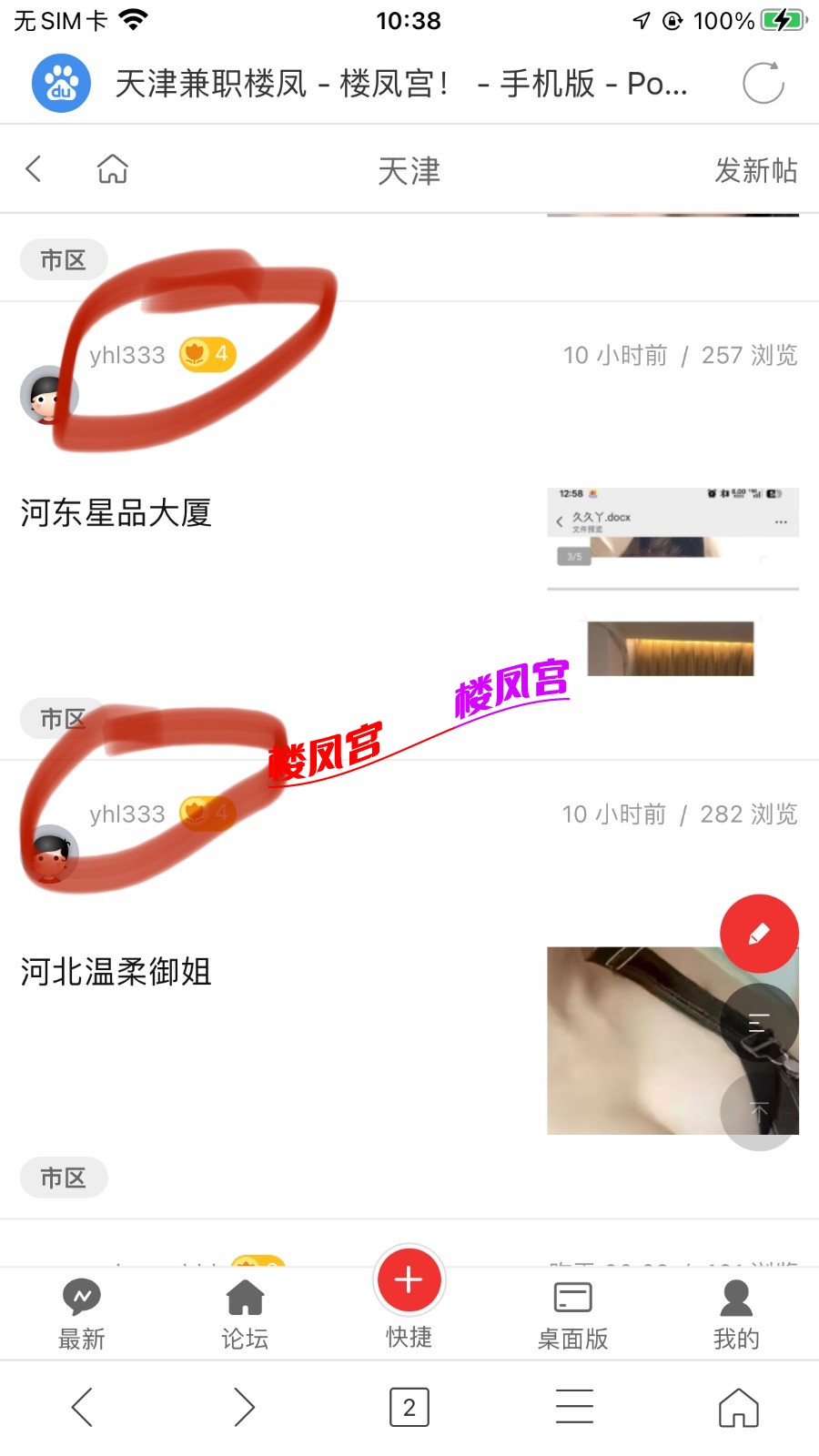Open browser tabs switcher showing 2

click(x=409, y=1408)
